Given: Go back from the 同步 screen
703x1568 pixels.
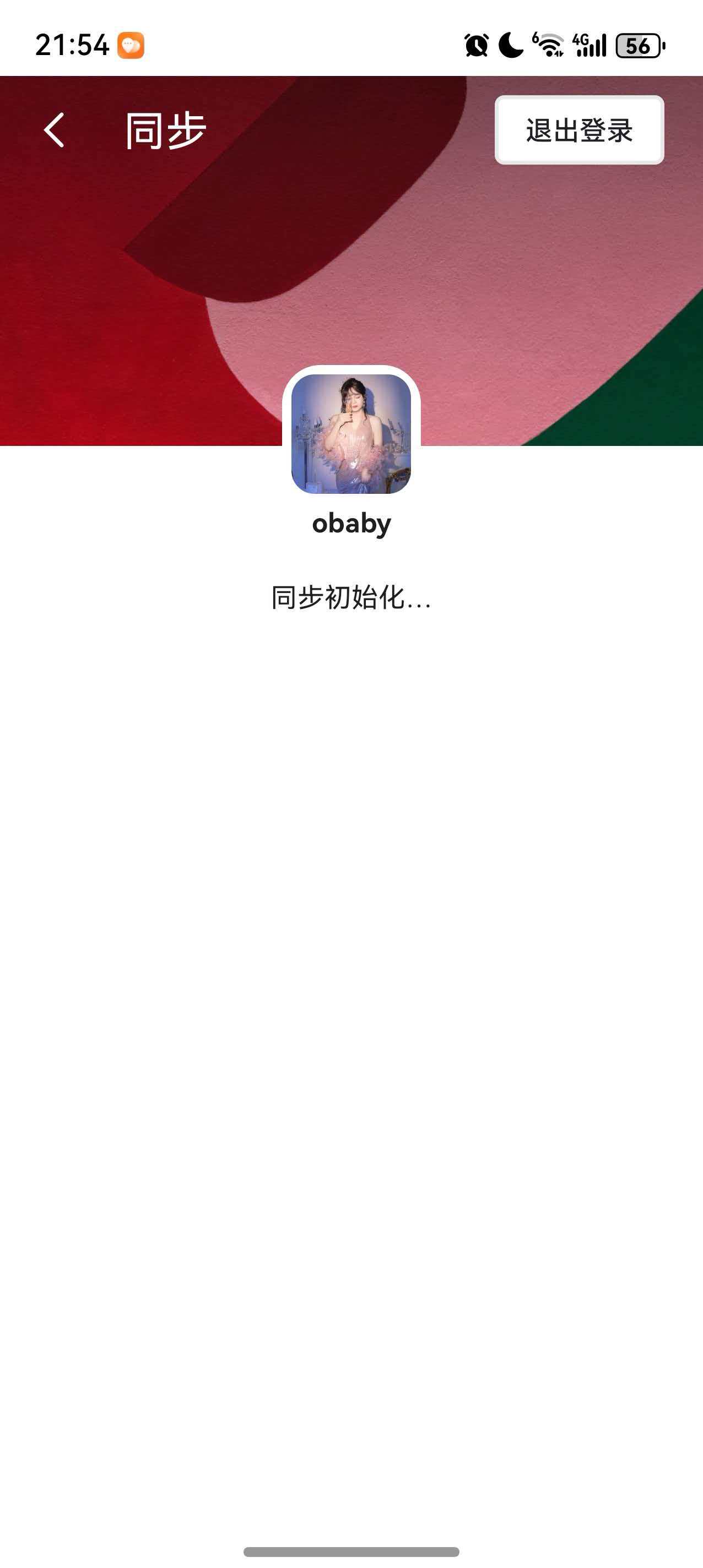Looking at the screenshot, I should (54, 130).
